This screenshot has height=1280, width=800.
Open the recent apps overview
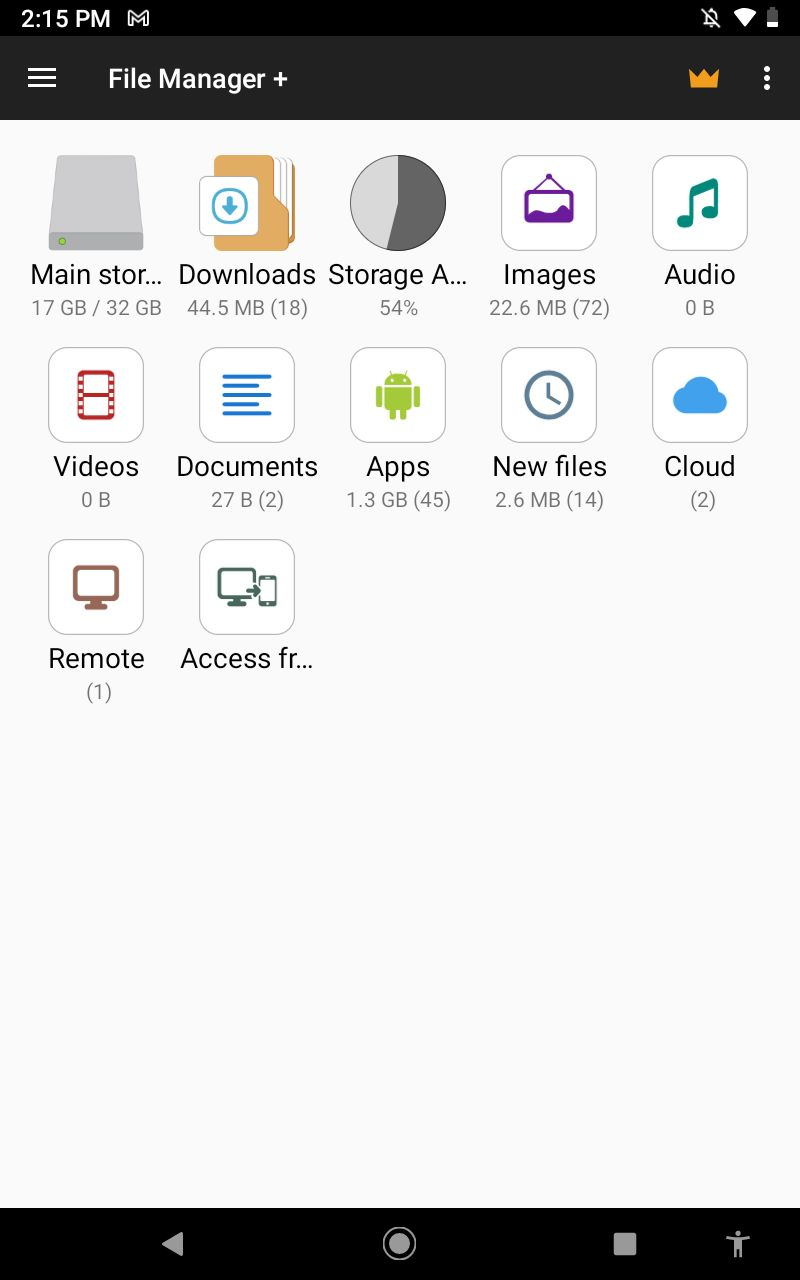(625, 1244)
